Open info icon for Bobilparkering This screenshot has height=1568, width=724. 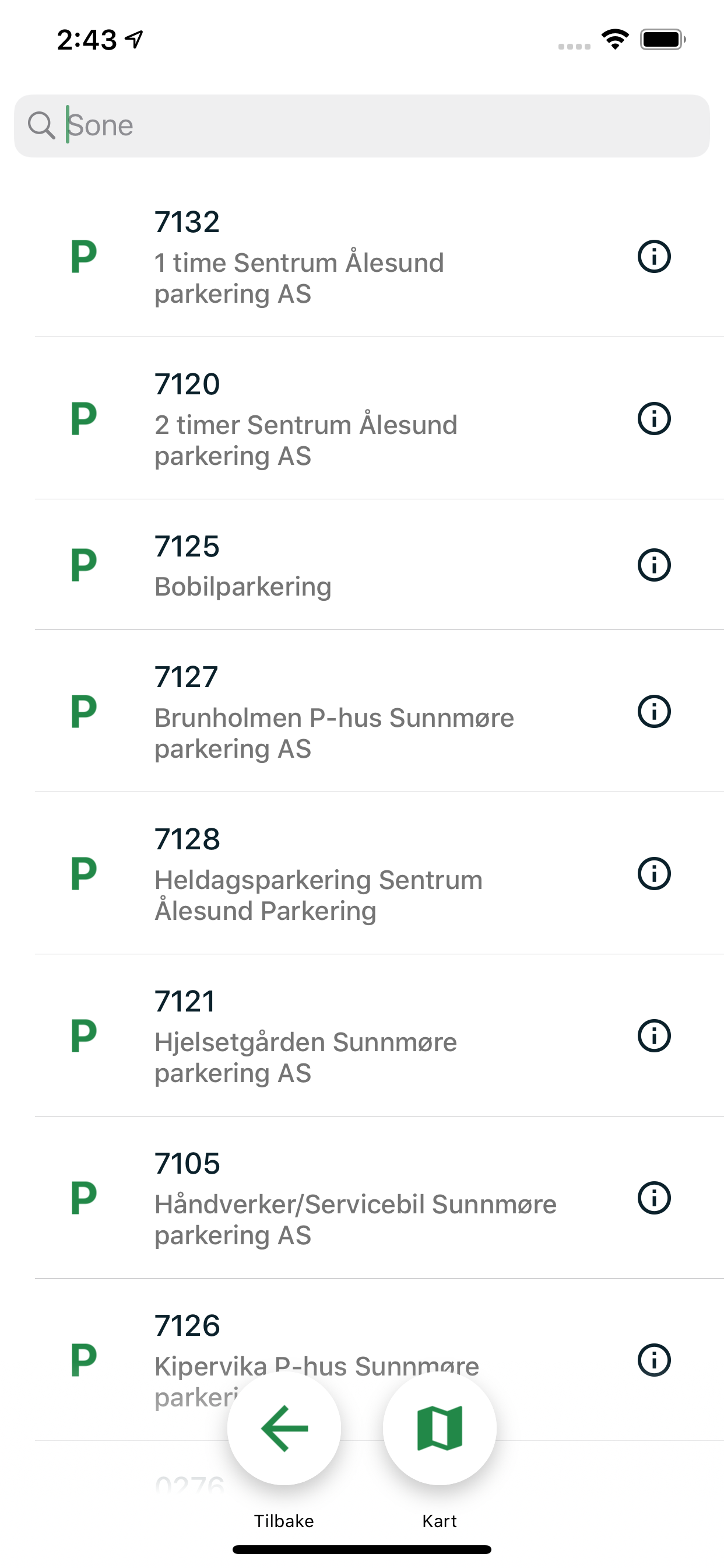[x=654, y=565]
